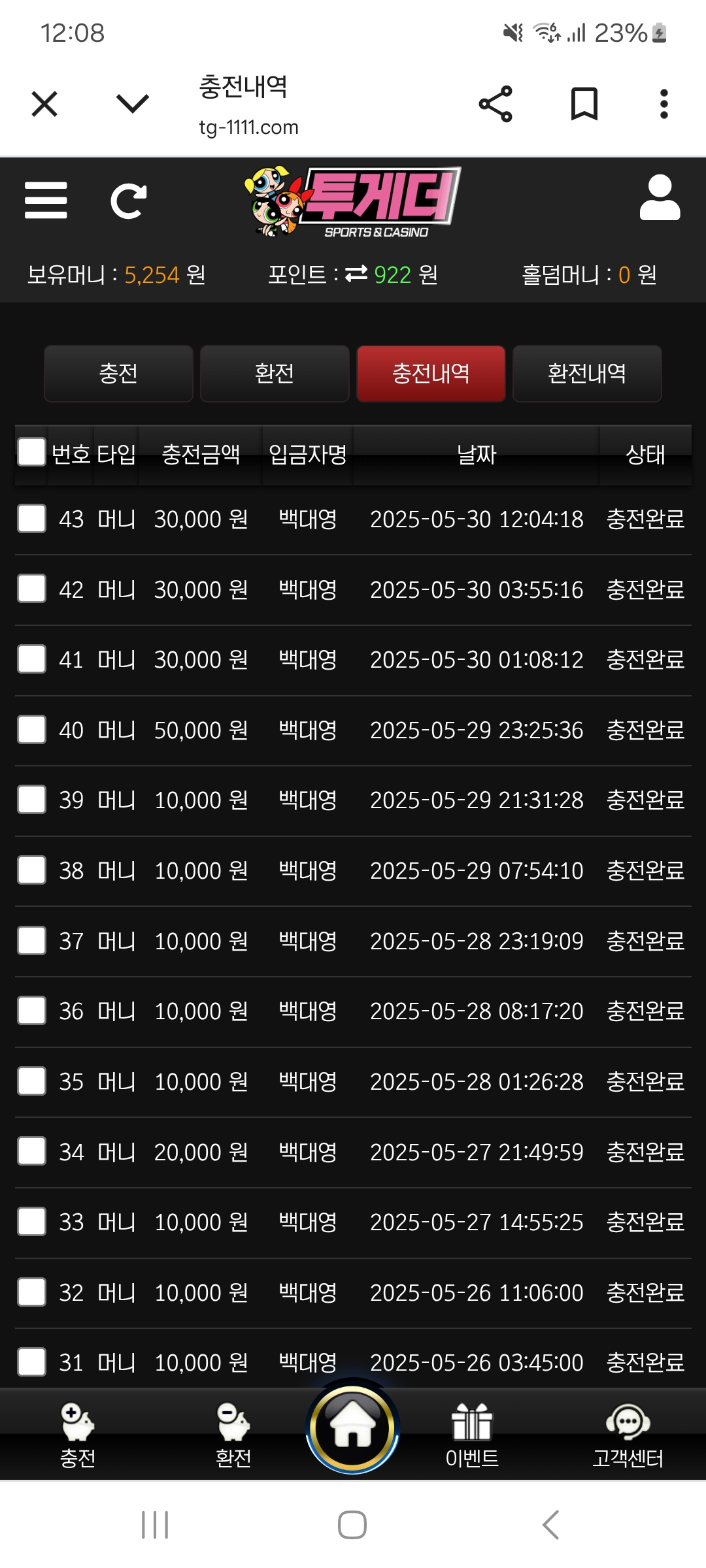The width and height of the screenshot is (706, 1568).
Task: Open the browser overflow menu
Action: 664,104
